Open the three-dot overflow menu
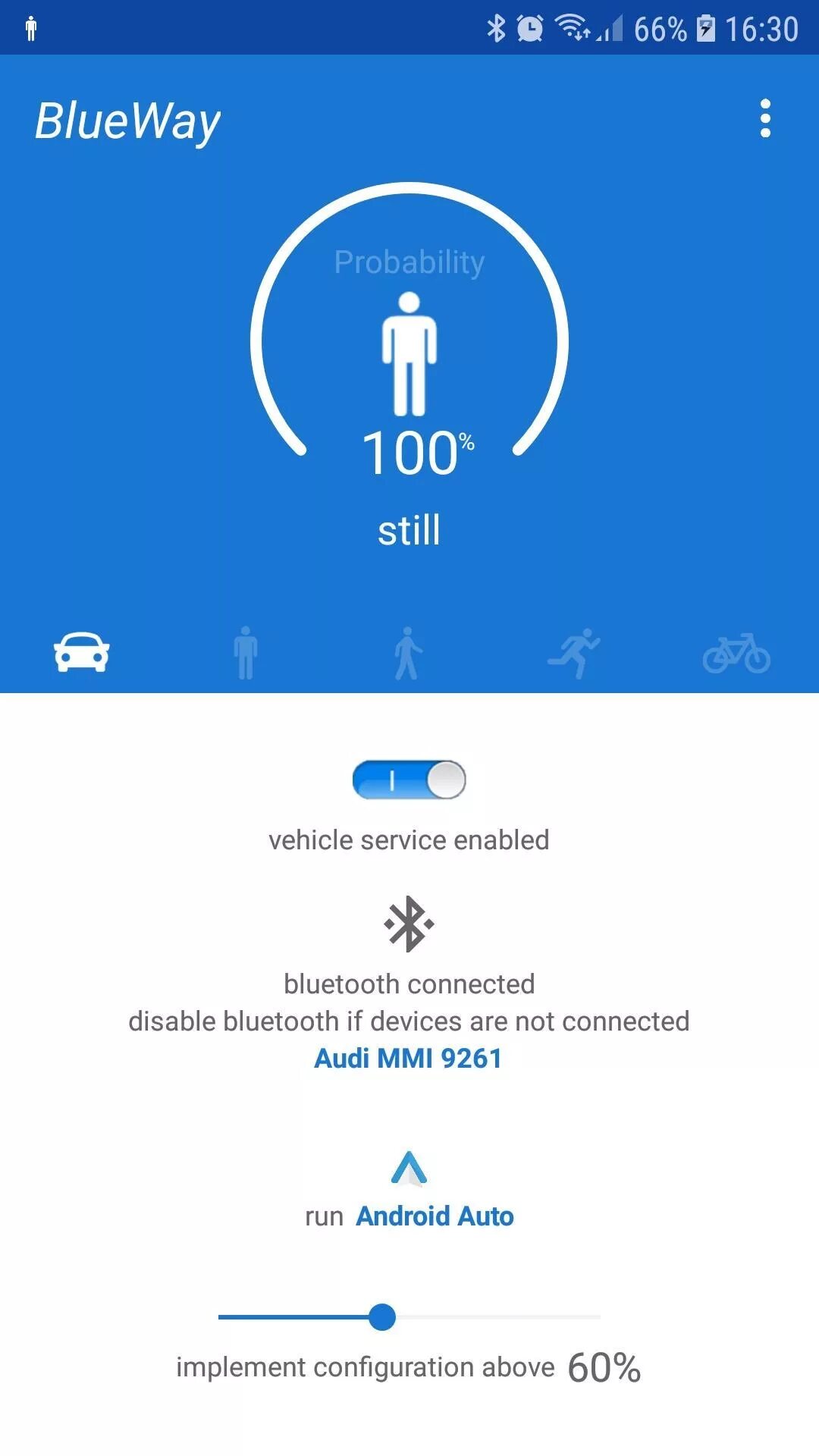This screenshot has height=1456, width=819. tap(765, 118)
